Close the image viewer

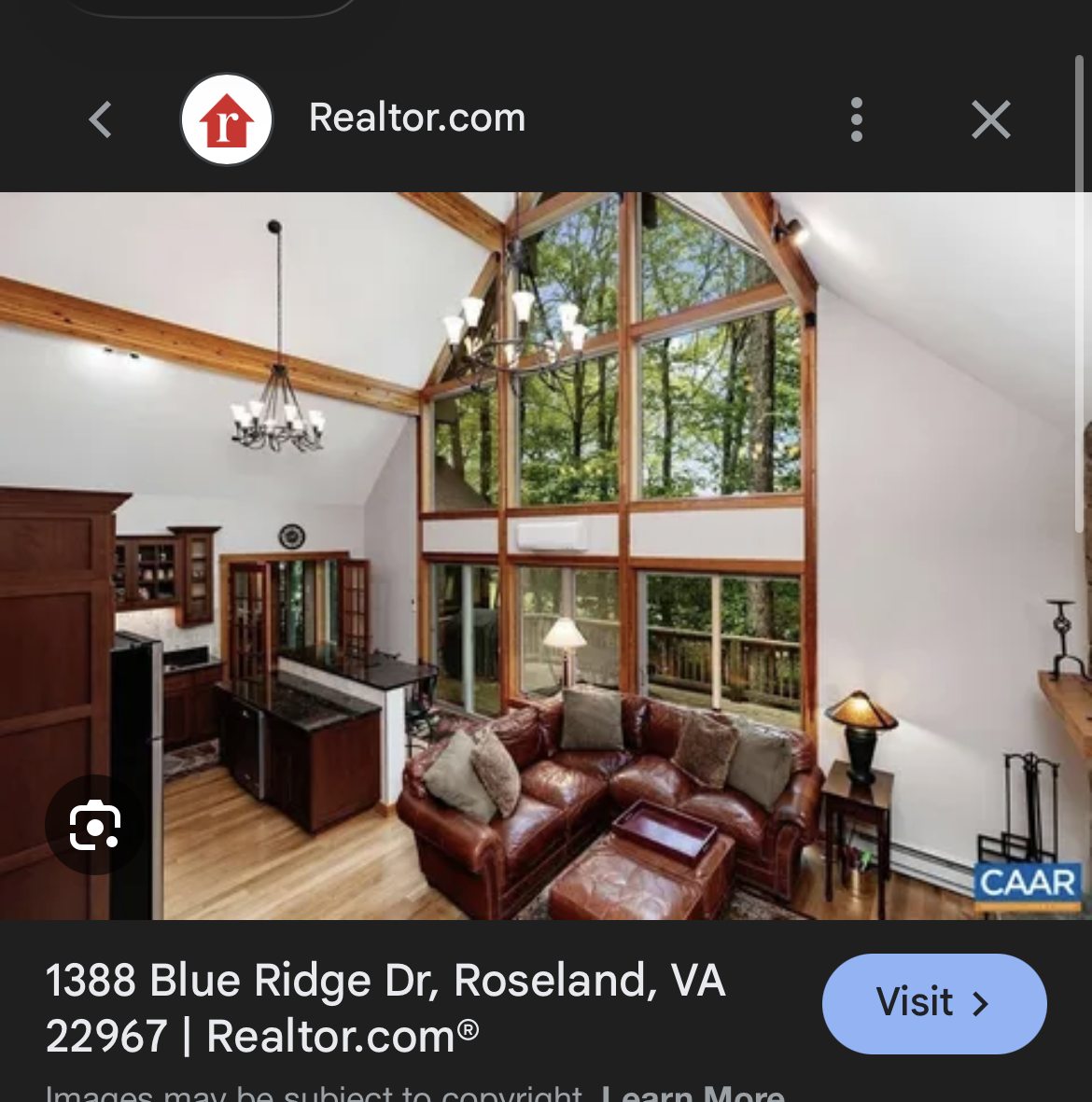pyautogui.click(x=990, y=119)
